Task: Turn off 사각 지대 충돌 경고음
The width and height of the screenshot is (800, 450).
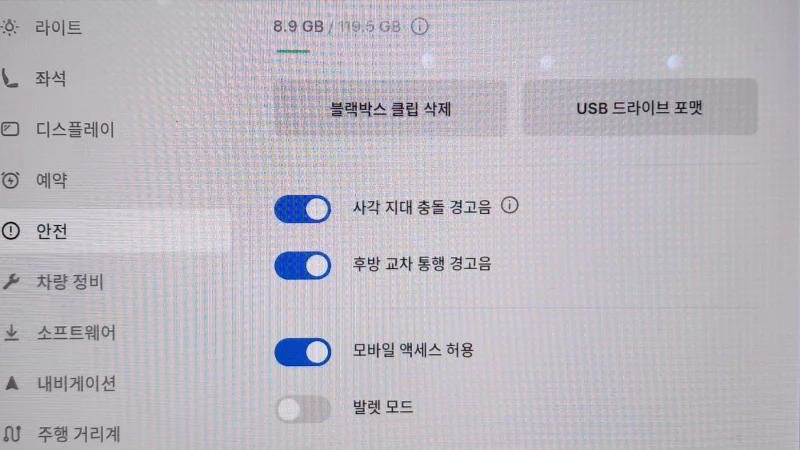Action: (x=302, y=209)
